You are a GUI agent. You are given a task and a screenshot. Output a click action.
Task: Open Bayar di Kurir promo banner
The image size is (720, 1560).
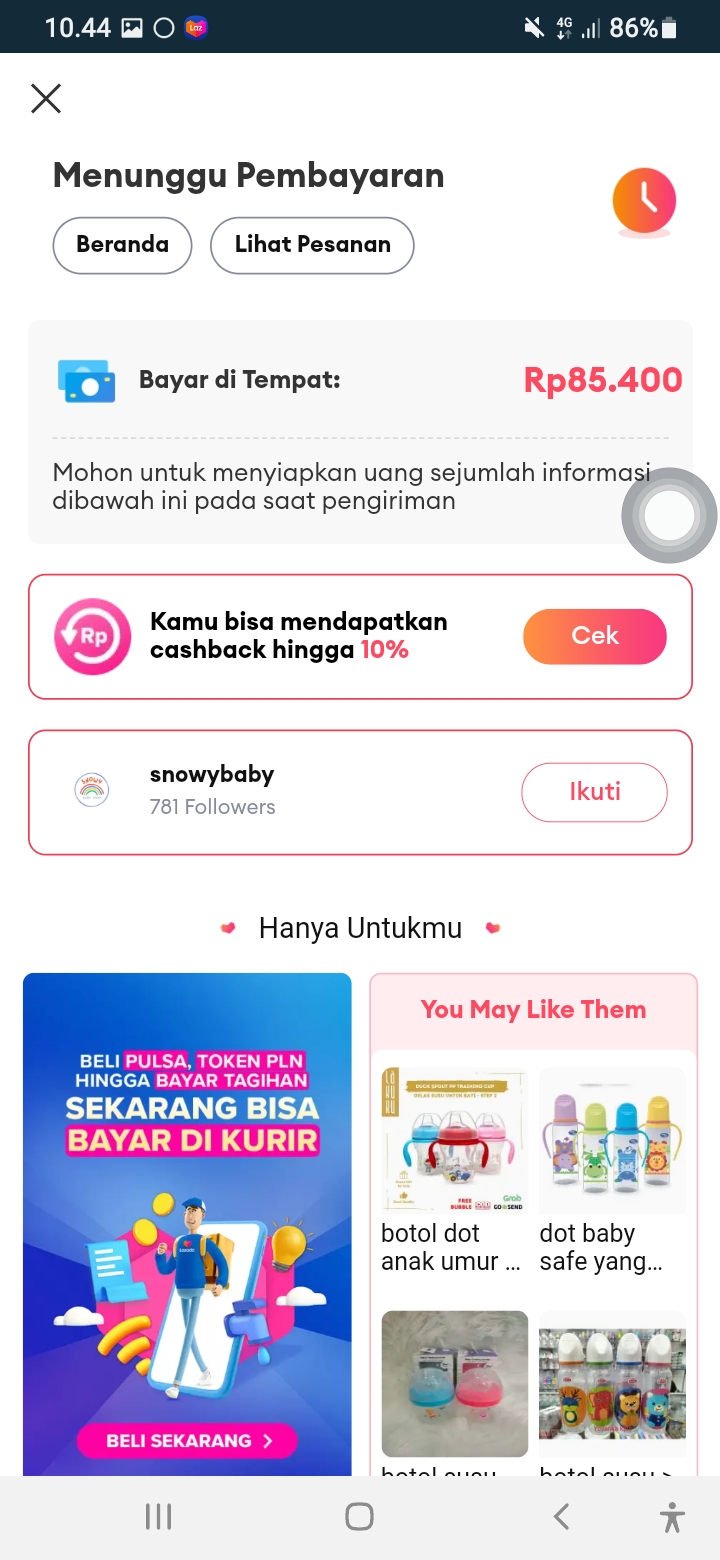pyautogui.click(x=187, y=1200)
